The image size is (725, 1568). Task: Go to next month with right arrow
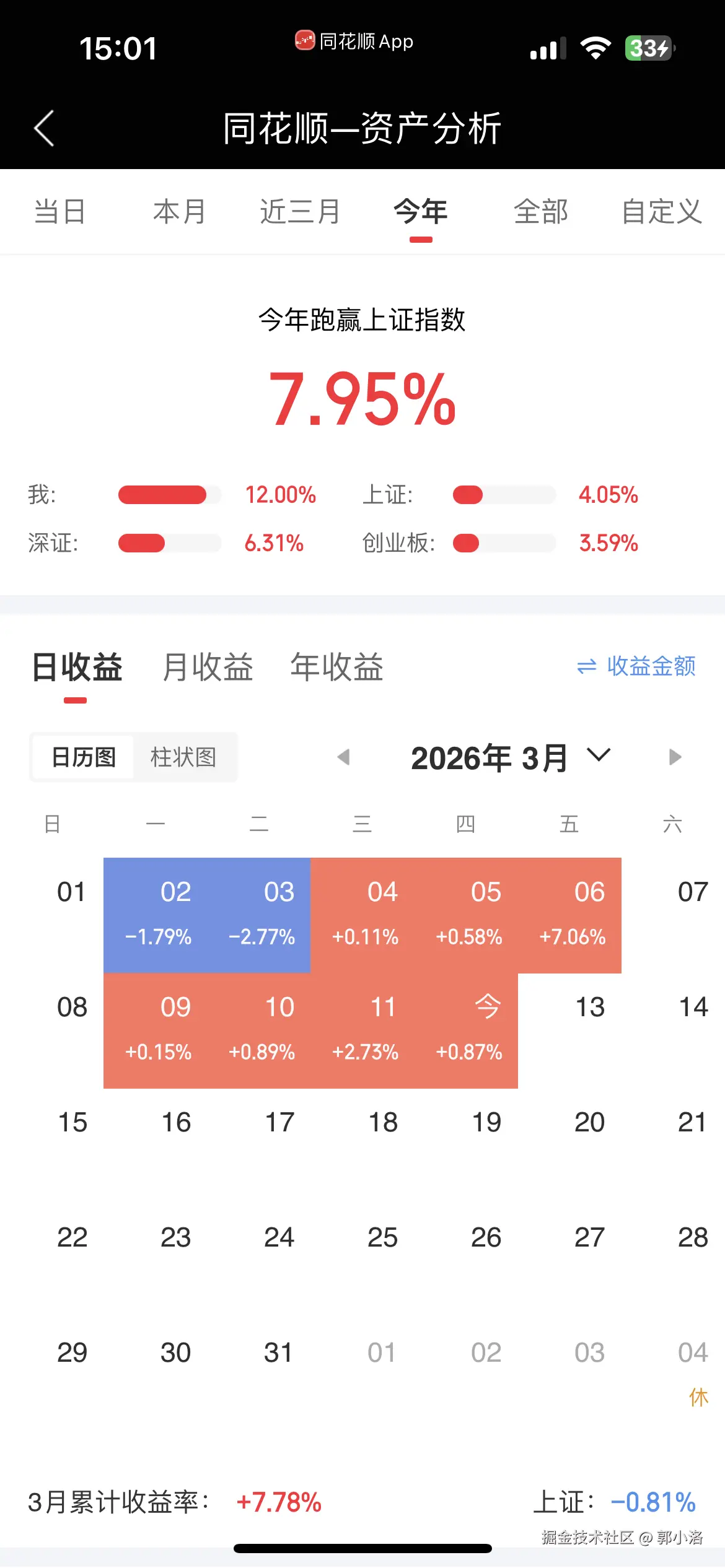[674, 757]
